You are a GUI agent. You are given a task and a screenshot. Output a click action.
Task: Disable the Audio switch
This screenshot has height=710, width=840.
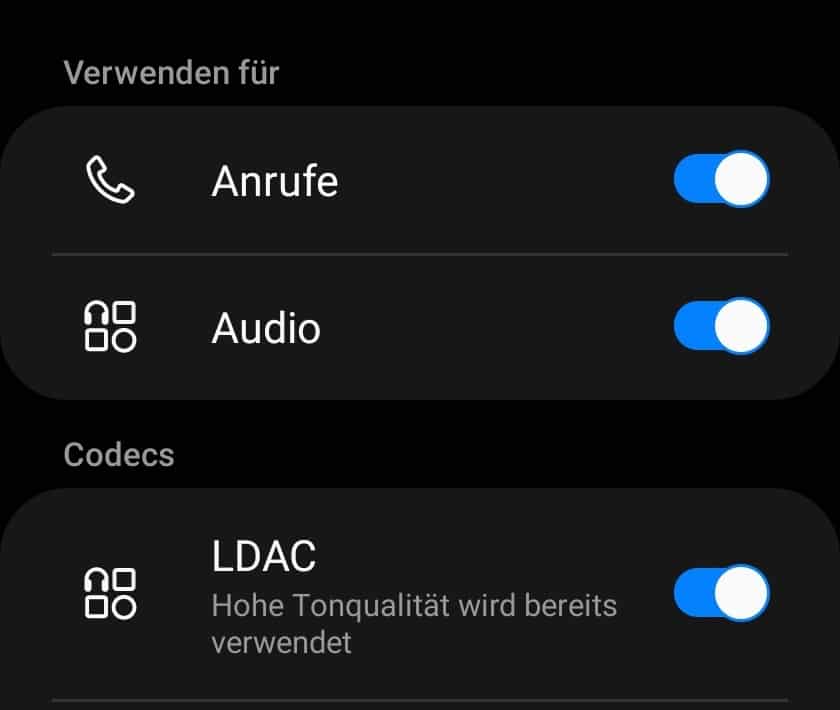tap(721, 327)
